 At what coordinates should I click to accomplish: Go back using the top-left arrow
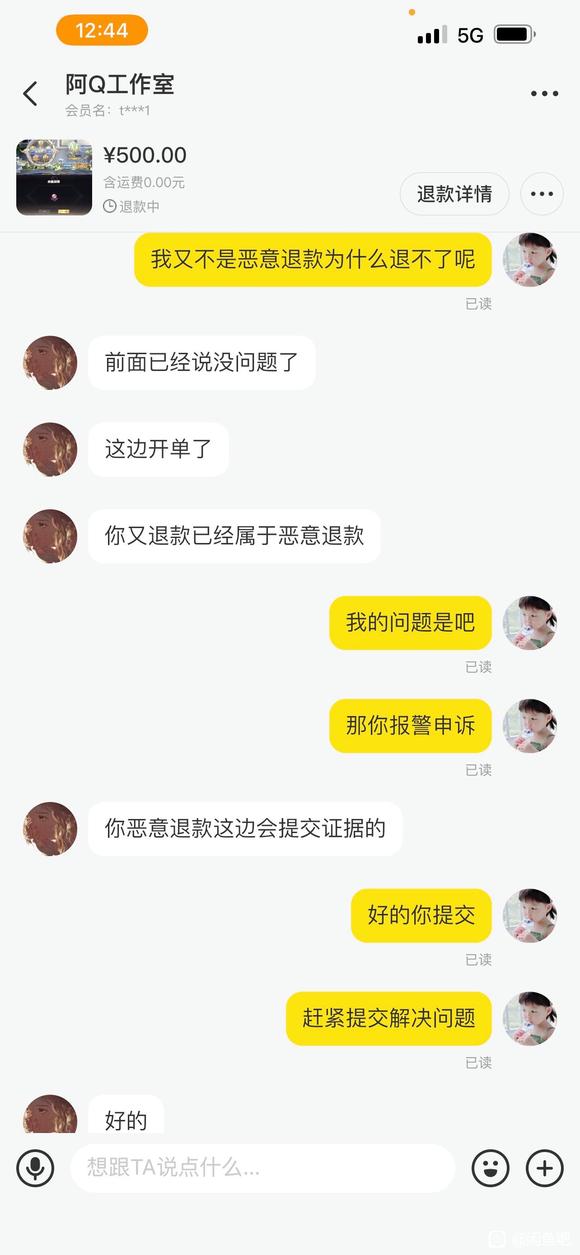30,94
